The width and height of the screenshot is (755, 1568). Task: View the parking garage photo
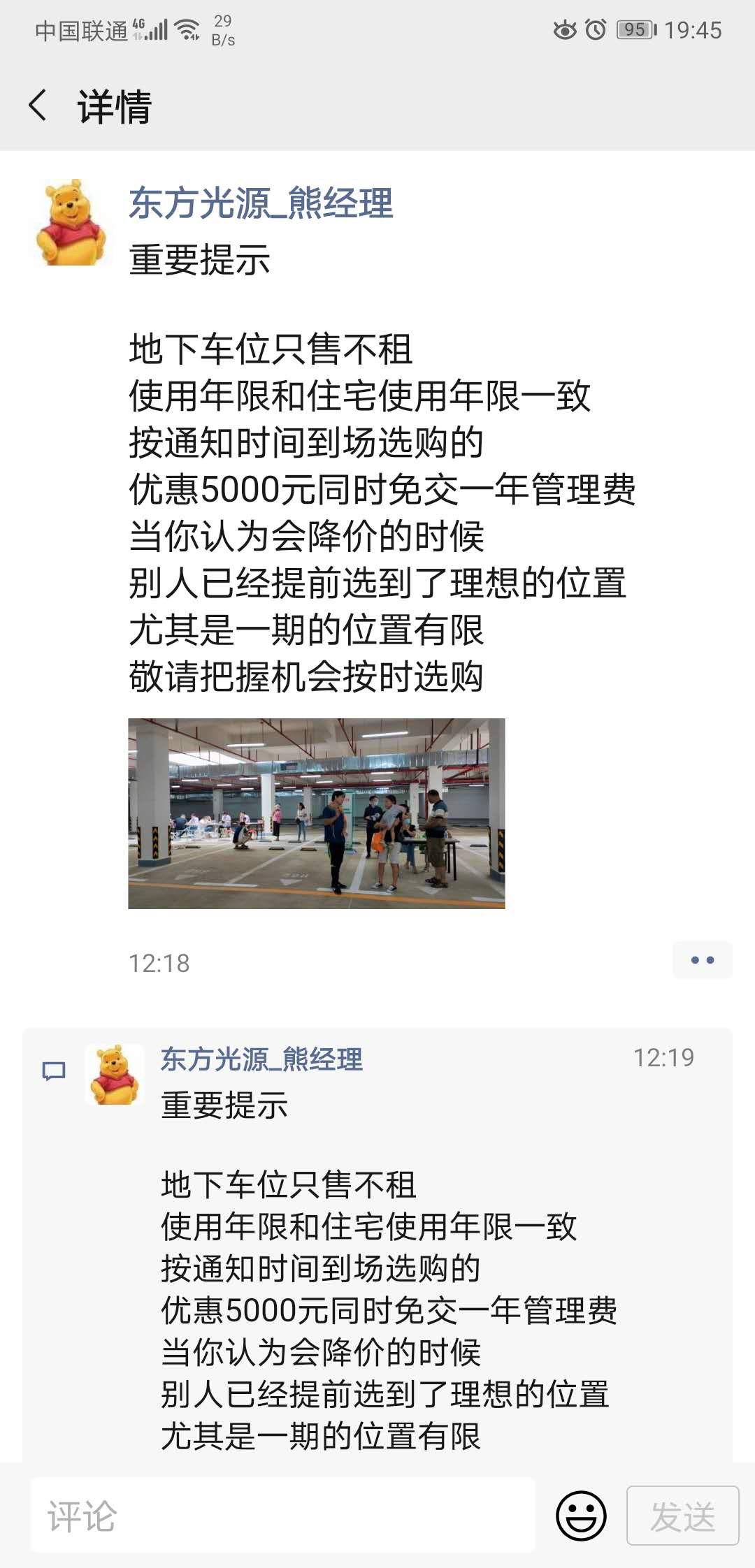click(x=316, y=813)
